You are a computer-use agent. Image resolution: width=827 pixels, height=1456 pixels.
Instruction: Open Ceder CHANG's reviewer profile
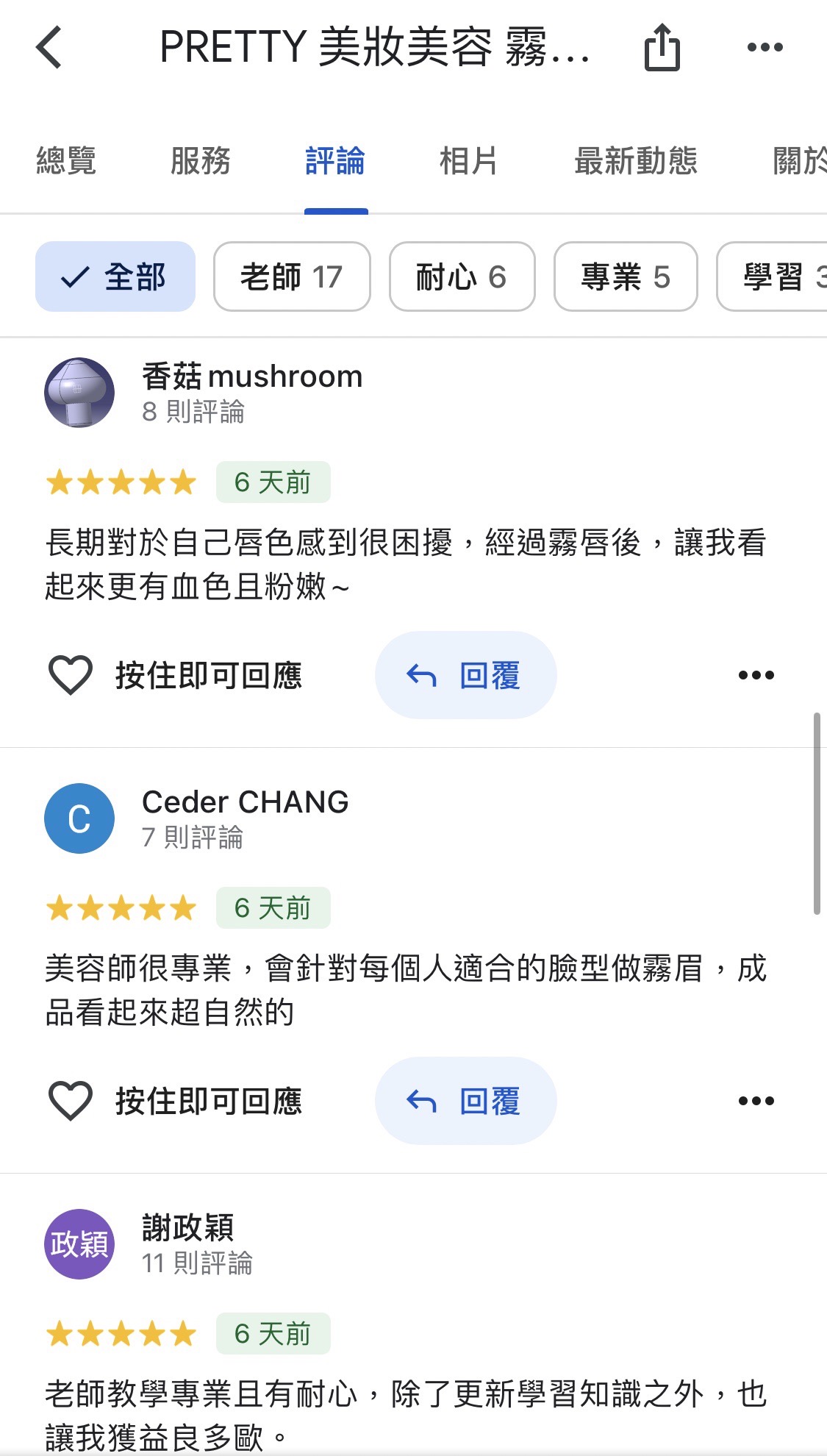tap(79, 818)
